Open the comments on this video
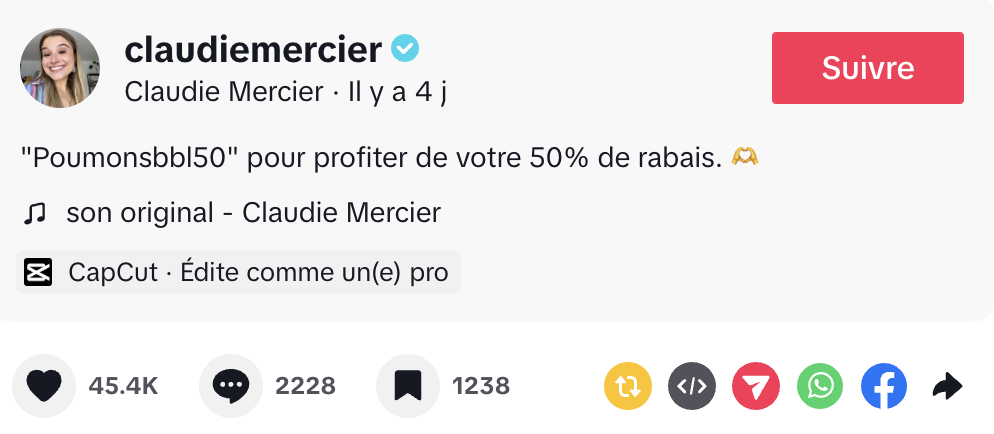 (x=230, y=386)
